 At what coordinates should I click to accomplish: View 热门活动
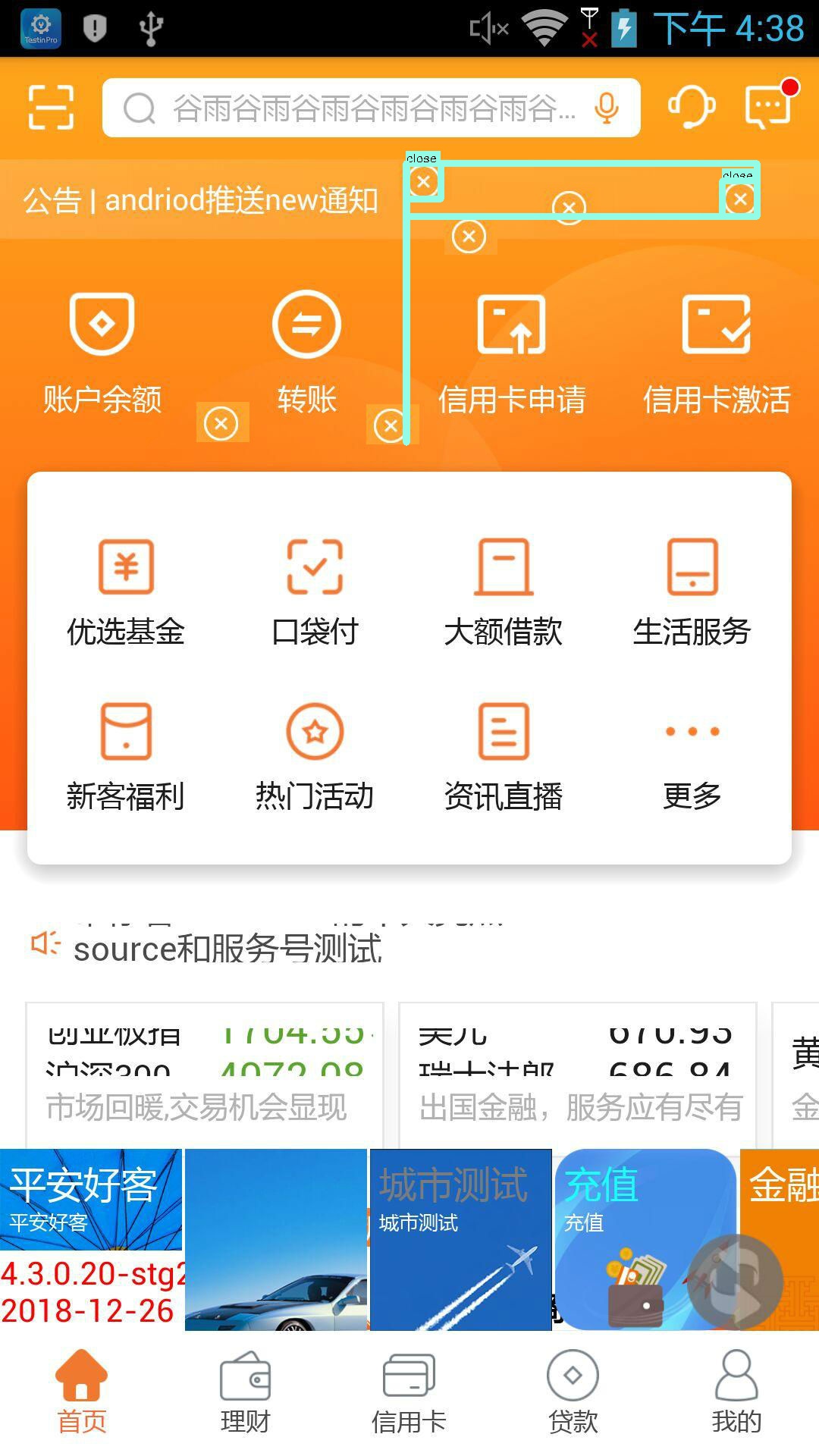[315, 756]
